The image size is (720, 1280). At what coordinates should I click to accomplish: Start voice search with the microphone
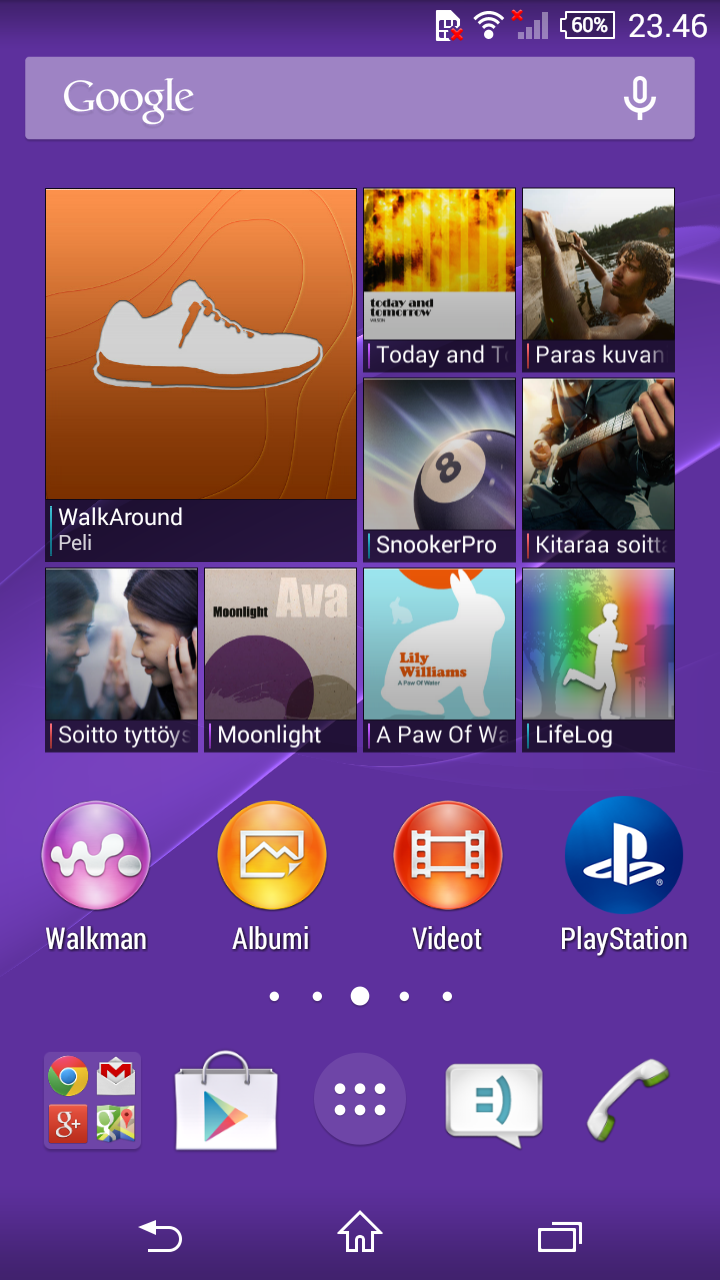click(x=639, y=98)
